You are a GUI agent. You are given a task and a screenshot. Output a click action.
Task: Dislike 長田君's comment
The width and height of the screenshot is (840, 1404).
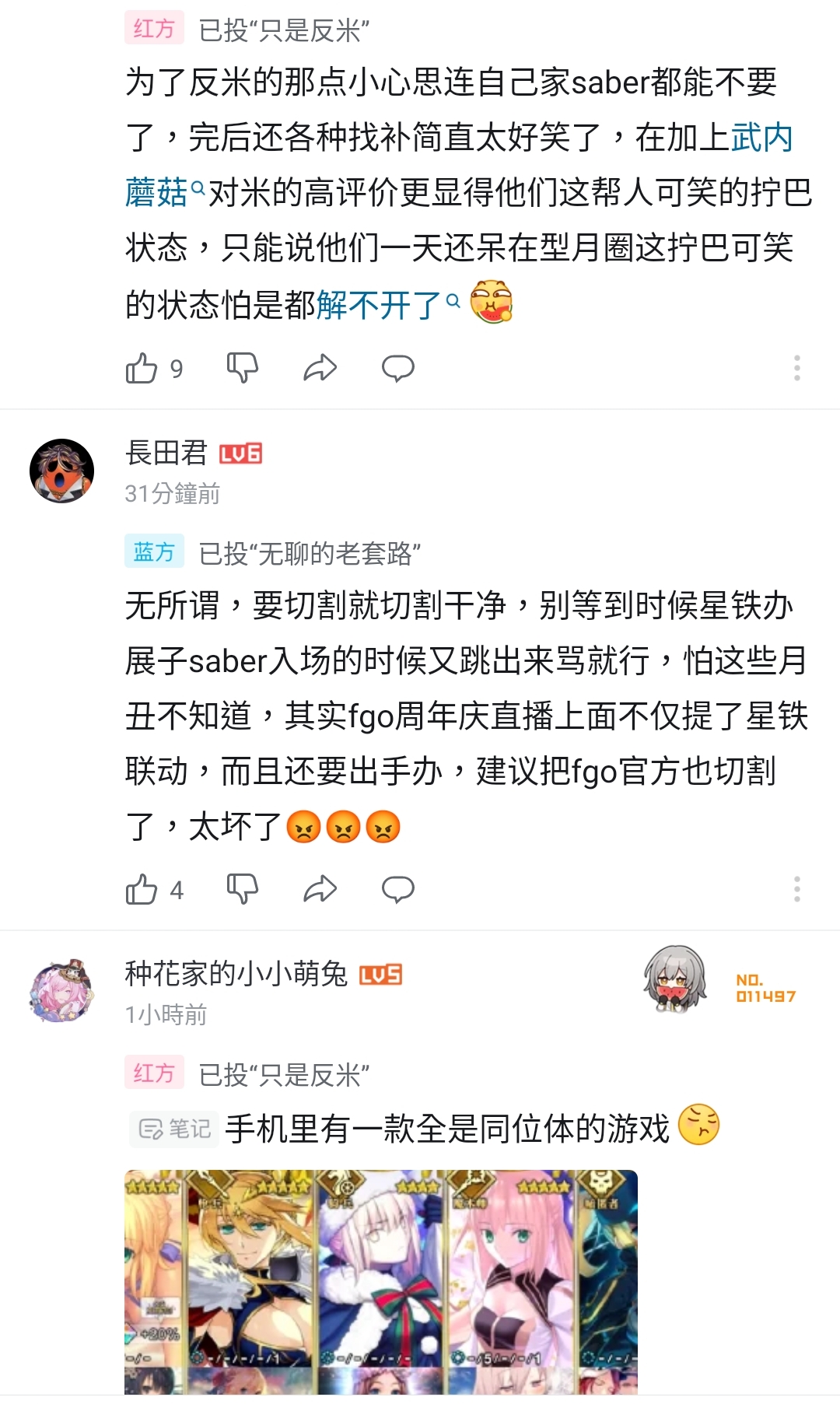[x=242, y=889]
